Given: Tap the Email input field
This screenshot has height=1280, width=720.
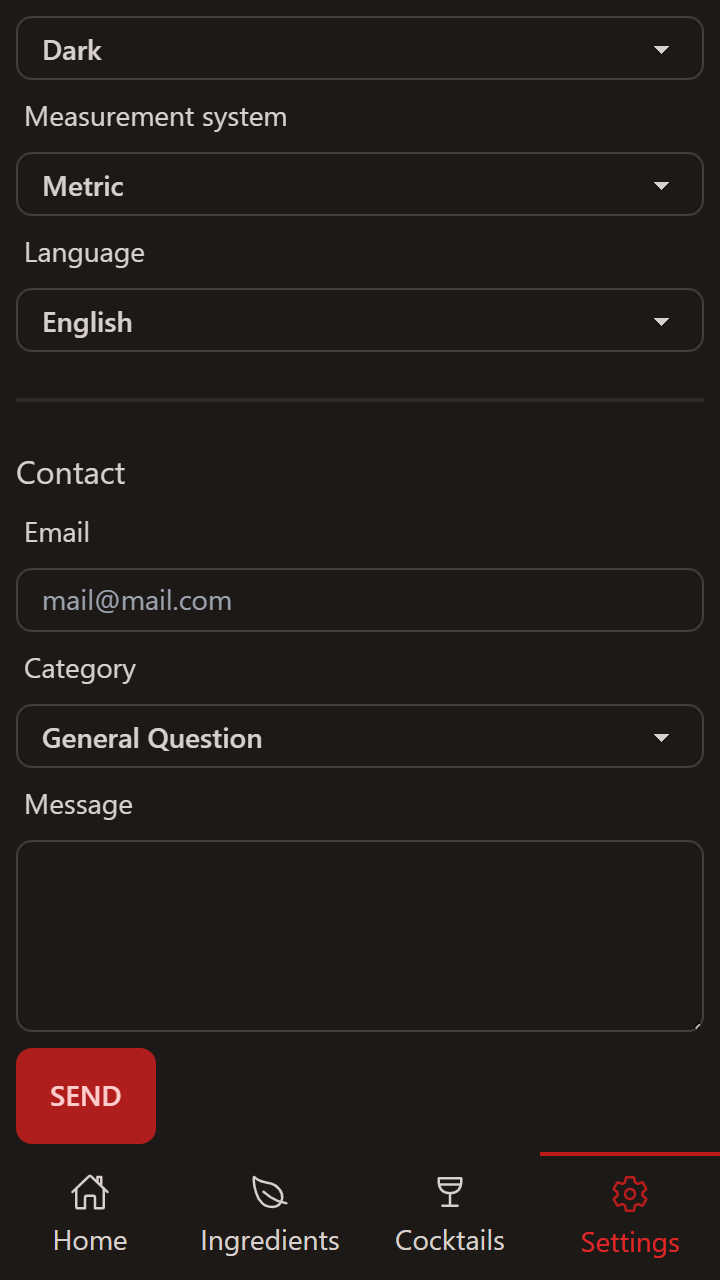Looking at the screenshot, I should (x=360, y=600).
